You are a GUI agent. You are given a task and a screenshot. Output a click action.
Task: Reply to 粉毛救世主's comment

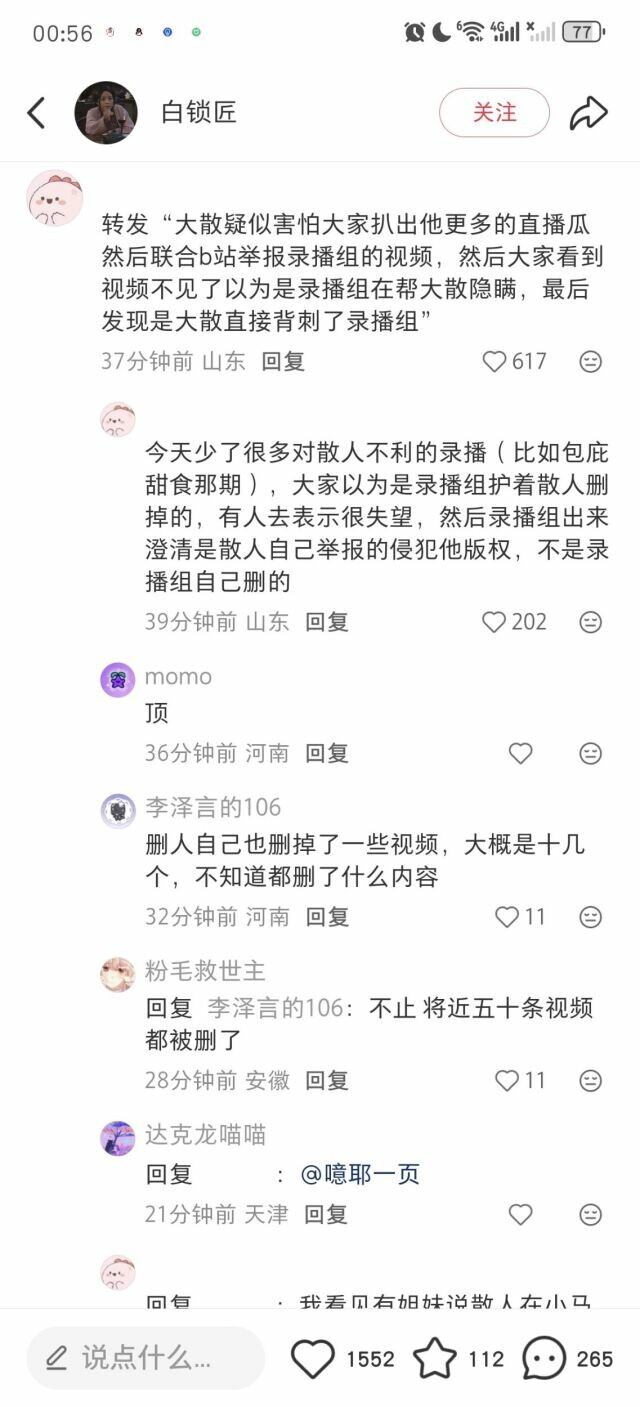tap(327, 1080)
